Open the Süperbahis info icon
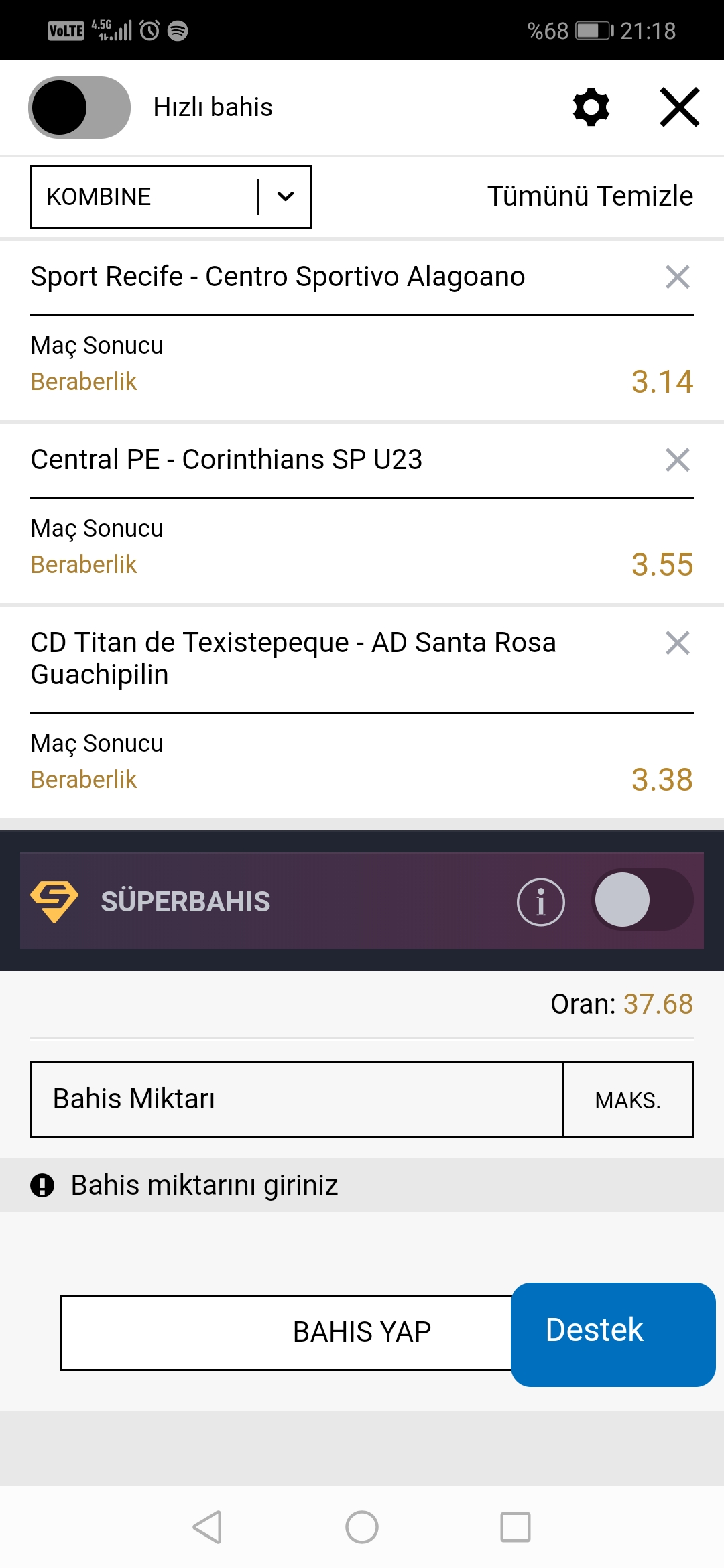Viewport: 724px width, 1568px height. click(541, 902)
